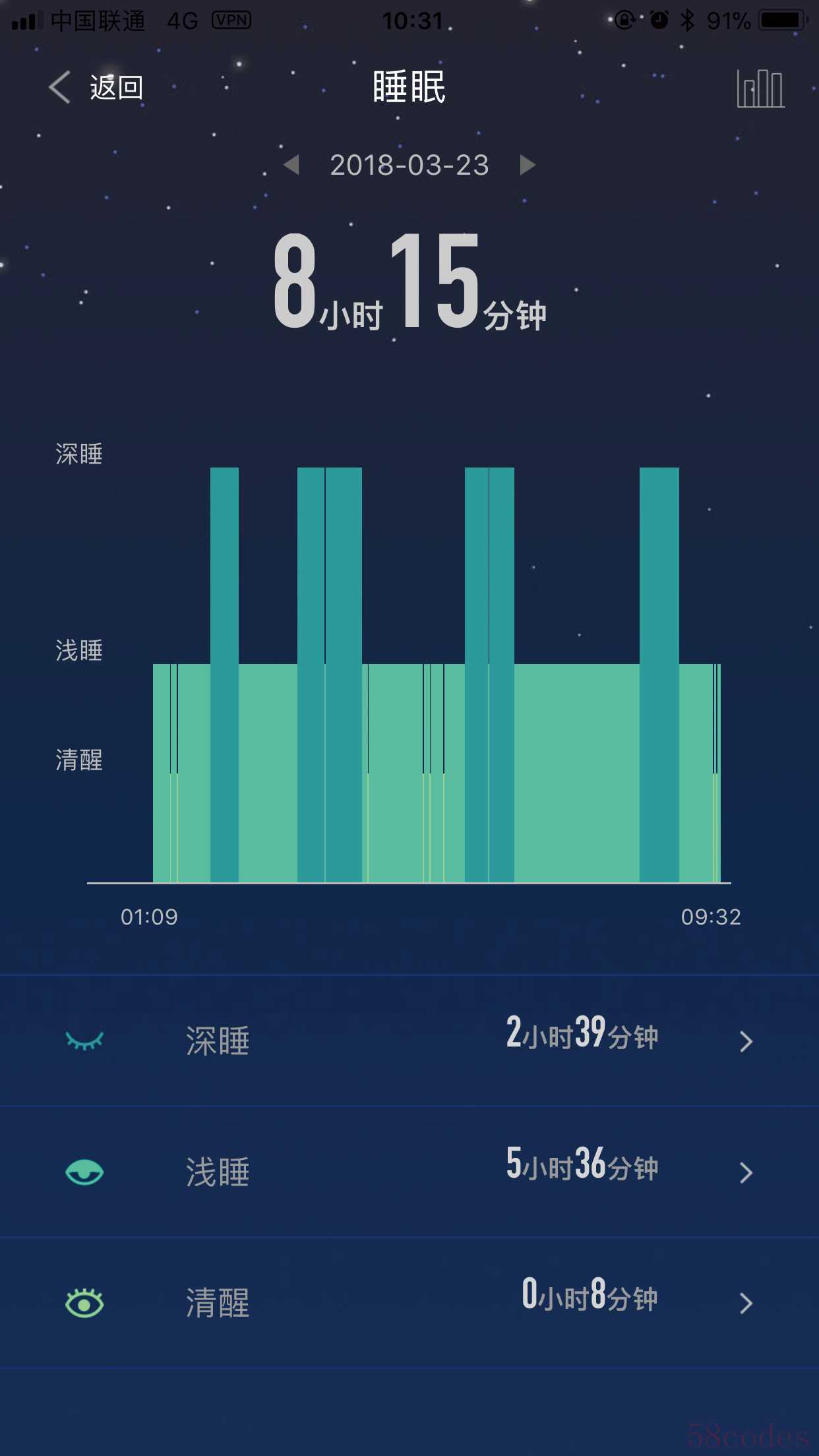
Task: Open 浅睡 light sleep details
Action: (x=409, y=1172)
